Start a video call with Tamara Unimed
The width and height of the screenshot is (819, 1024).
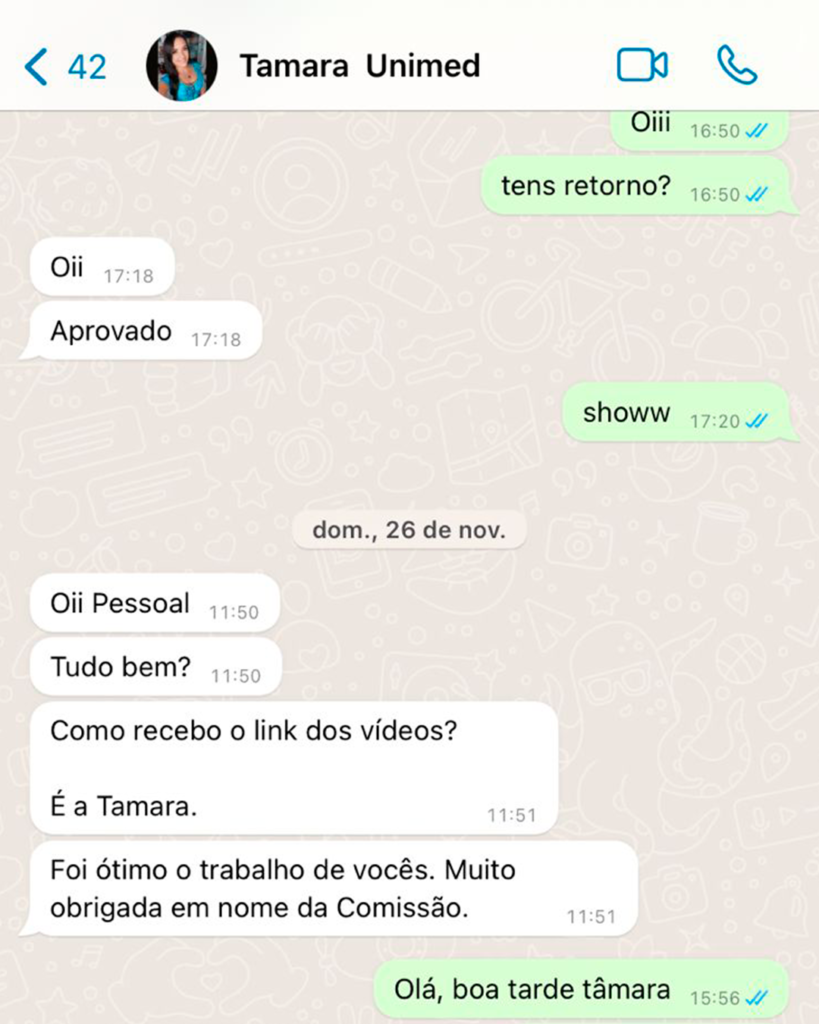click(x=641, y=66)
